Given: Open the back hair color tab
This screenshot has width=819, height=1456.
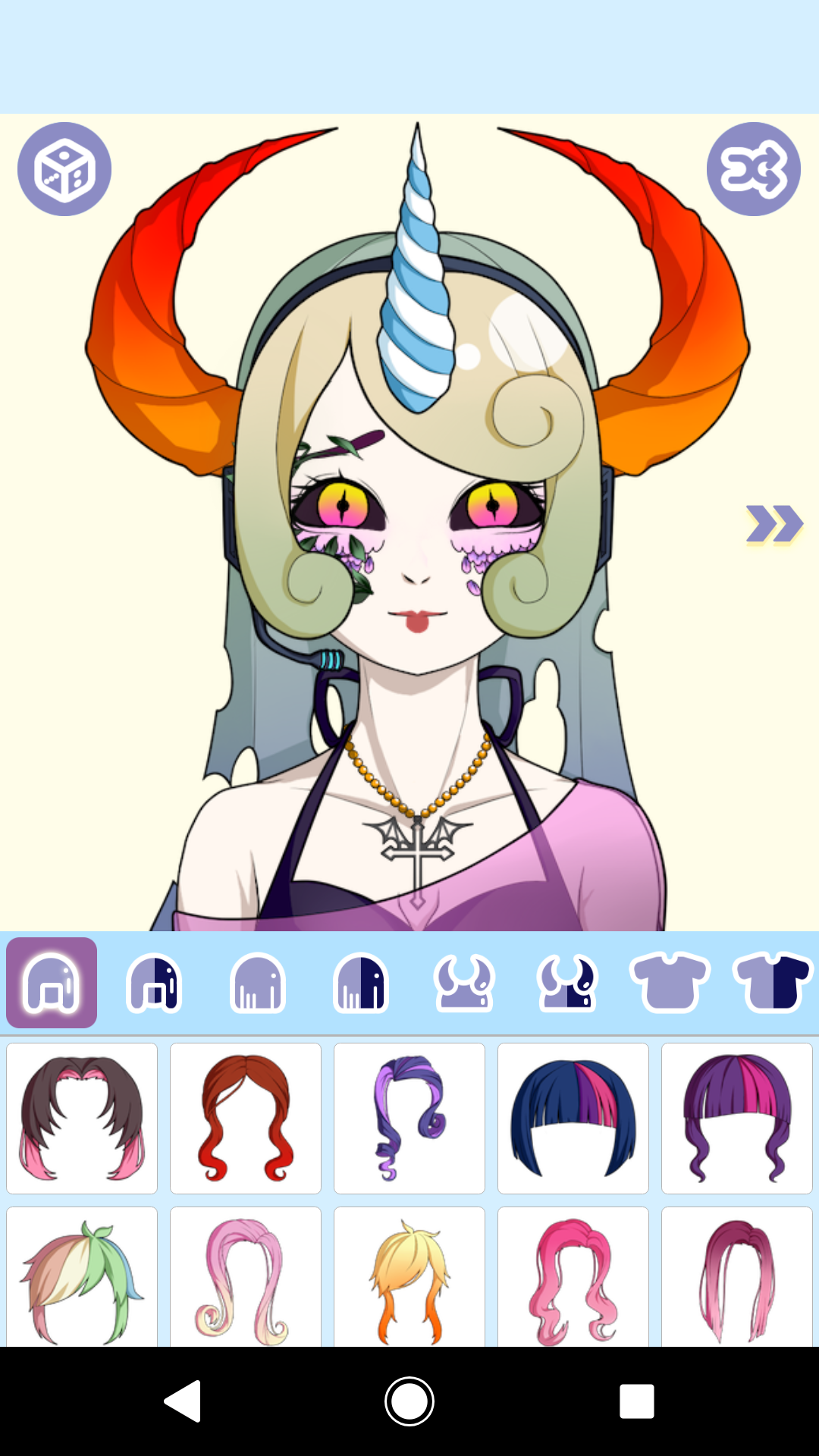Looking at the screenshot, I should click(x=361, y=983).
